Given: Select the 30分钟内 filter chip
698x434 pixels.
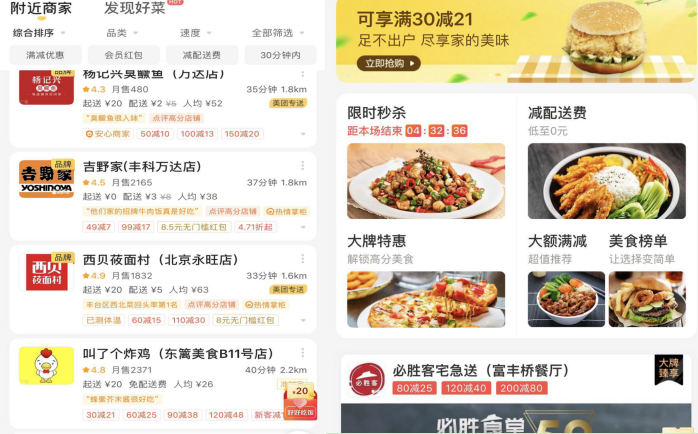Looking at the screenshot, I should coord(279,55).
